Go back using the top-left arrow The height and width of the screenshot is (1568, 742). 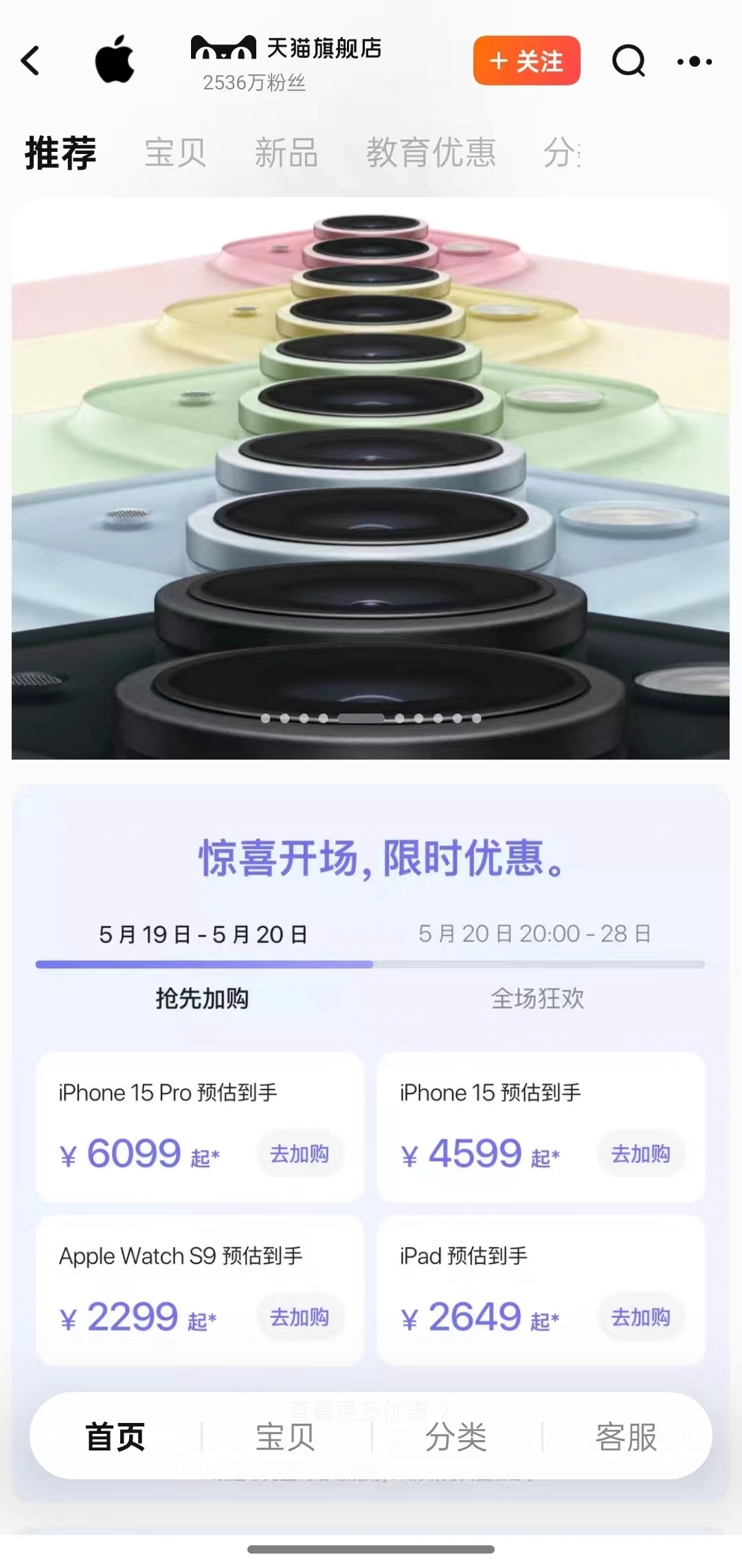coord(31,60)
